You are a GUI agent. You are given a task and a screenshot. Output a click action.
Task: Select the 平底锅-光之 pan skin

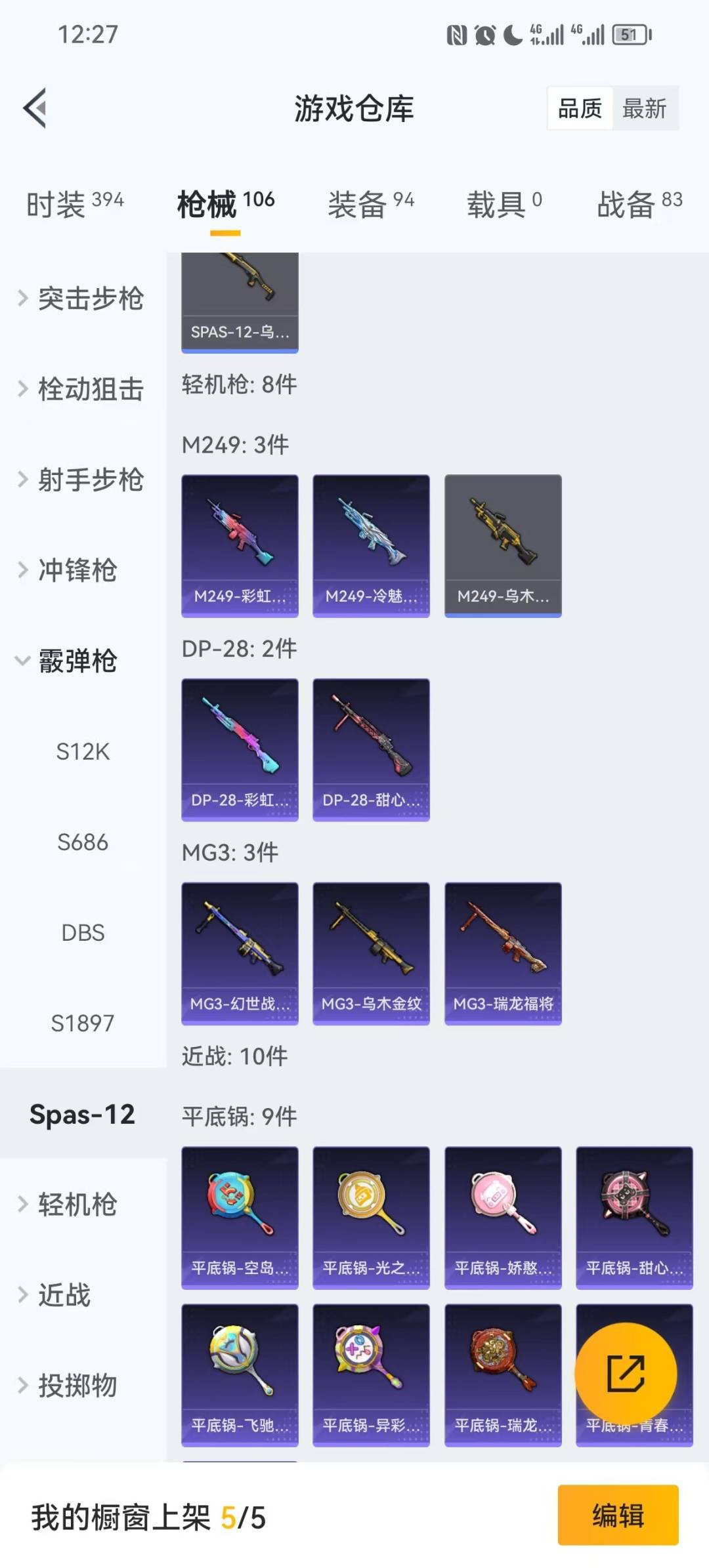371,1217
